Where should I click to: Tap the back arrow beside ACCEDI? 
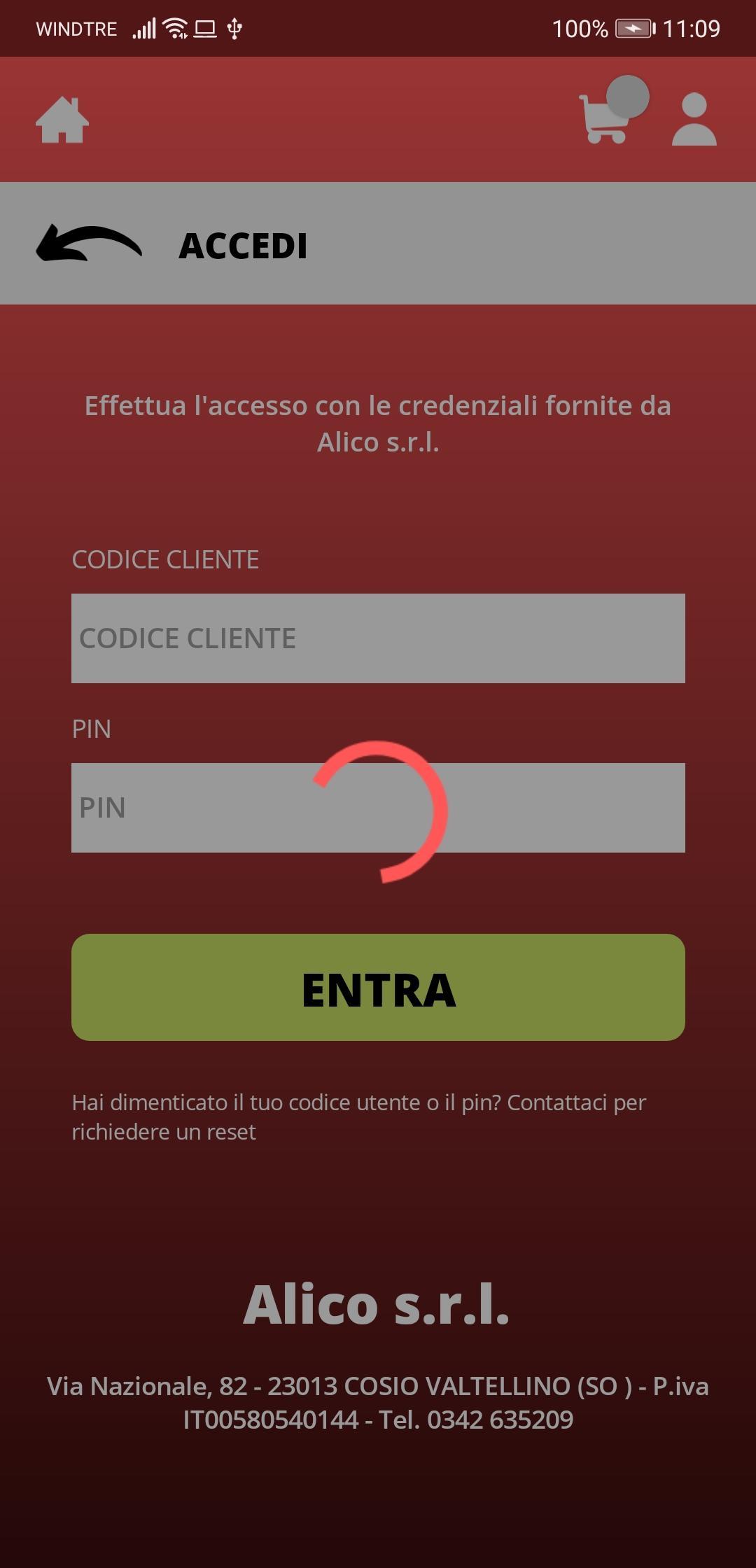tap(89, 243)
